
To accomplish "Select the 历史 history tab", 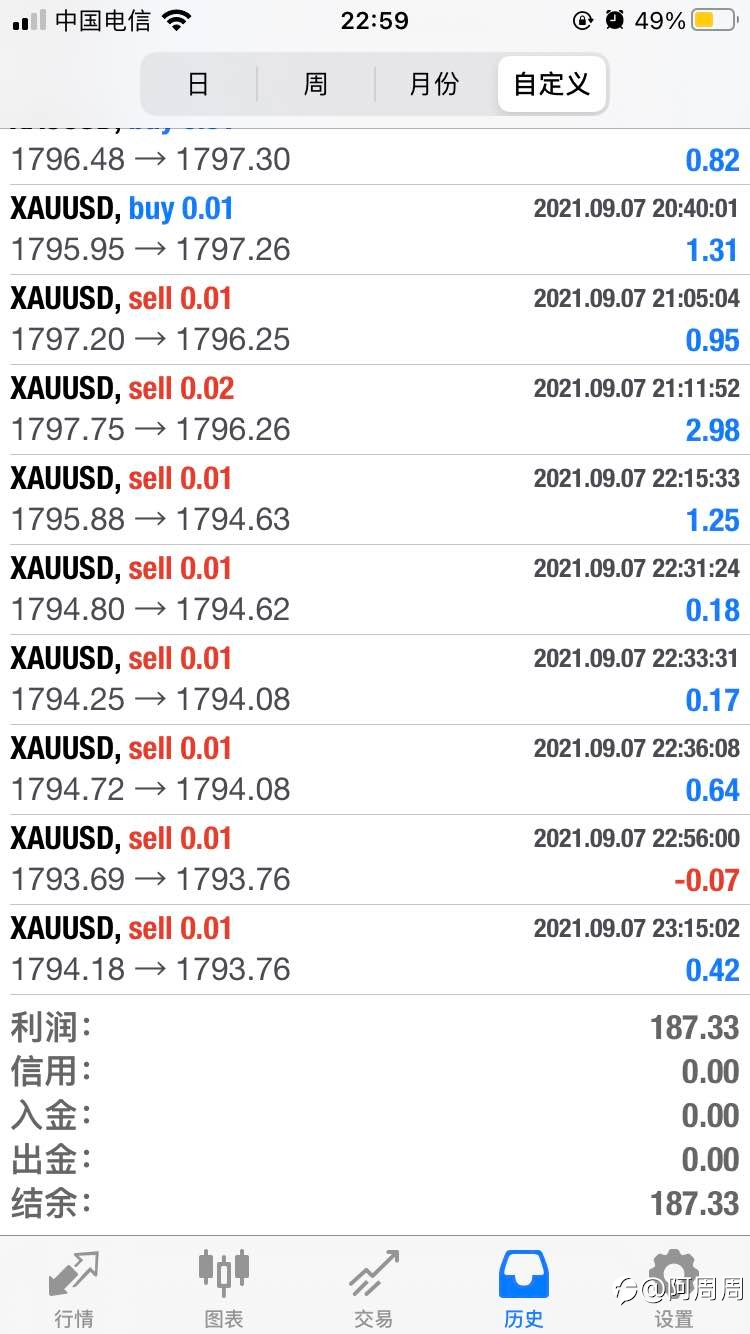I will [524, 1288].
